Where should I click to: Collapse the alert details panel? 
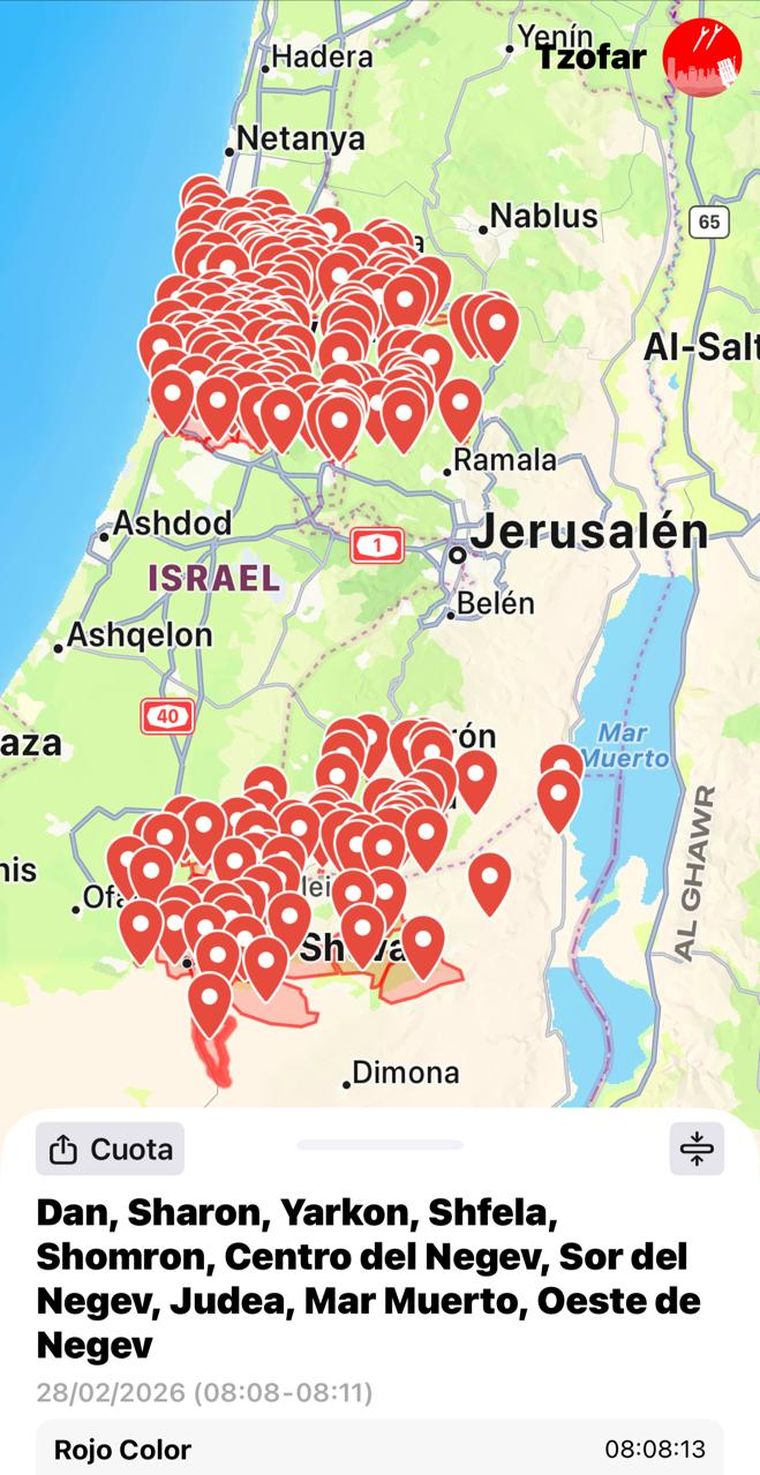coord(696,1149)
